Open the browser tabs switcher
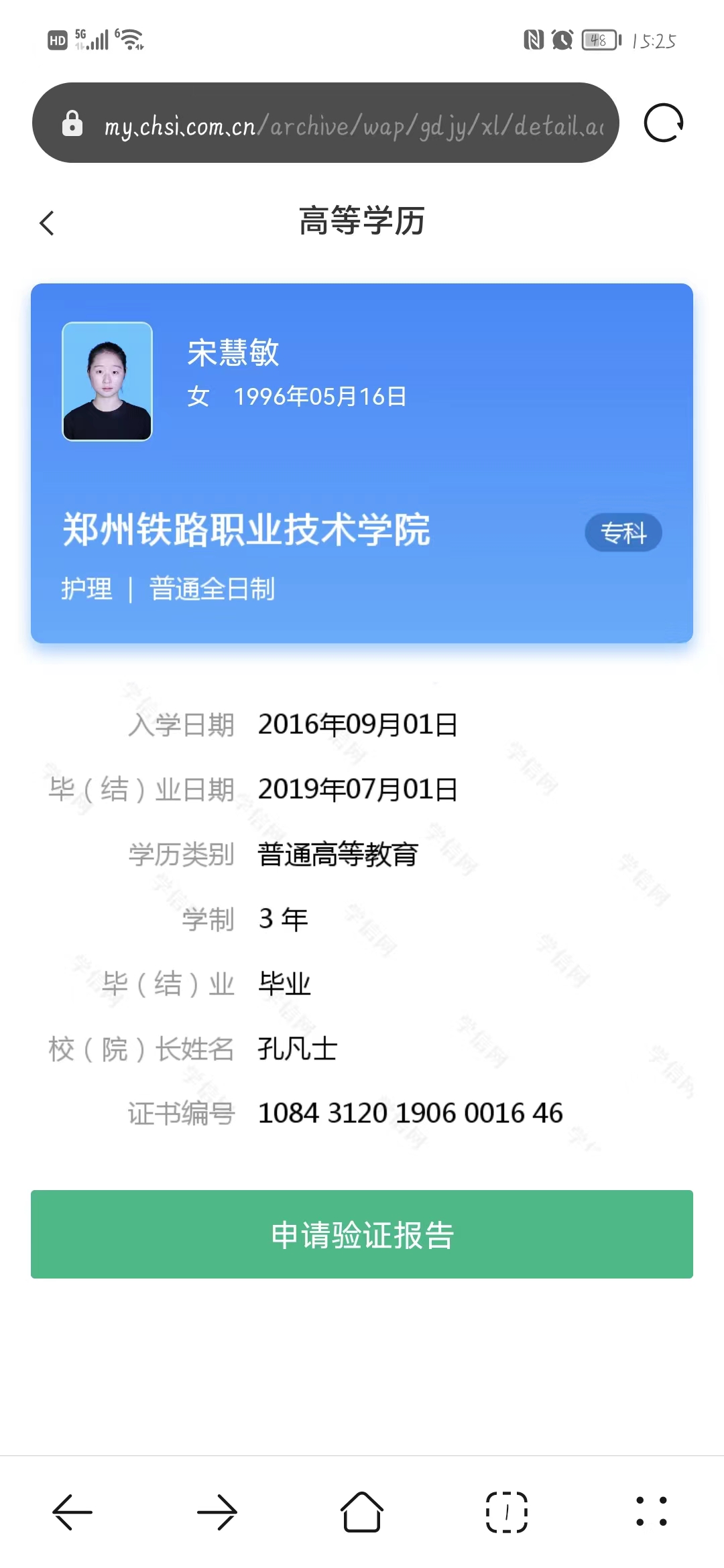724x1568 pixels. point(507,1512)
